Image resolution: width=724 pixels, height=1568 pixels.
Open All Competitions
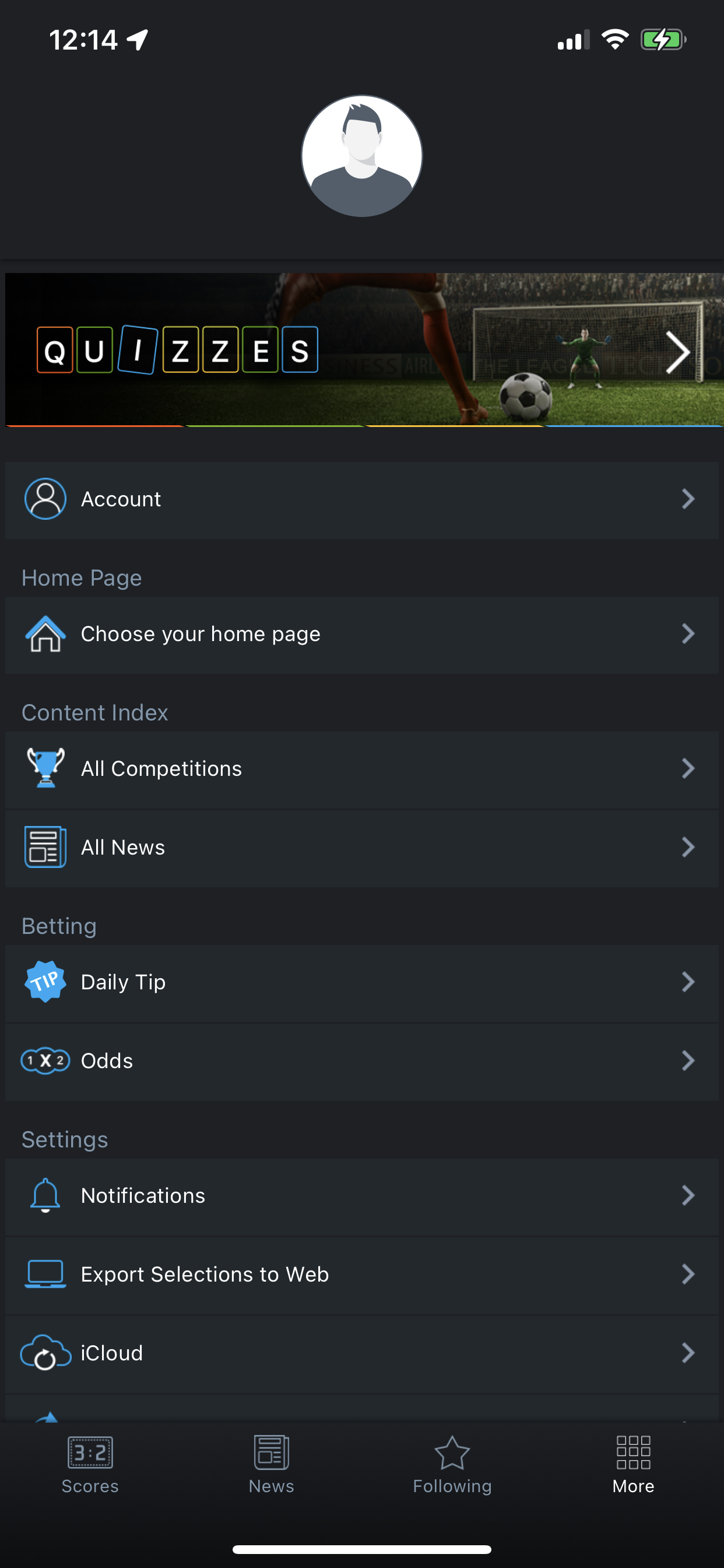(362, 769)
